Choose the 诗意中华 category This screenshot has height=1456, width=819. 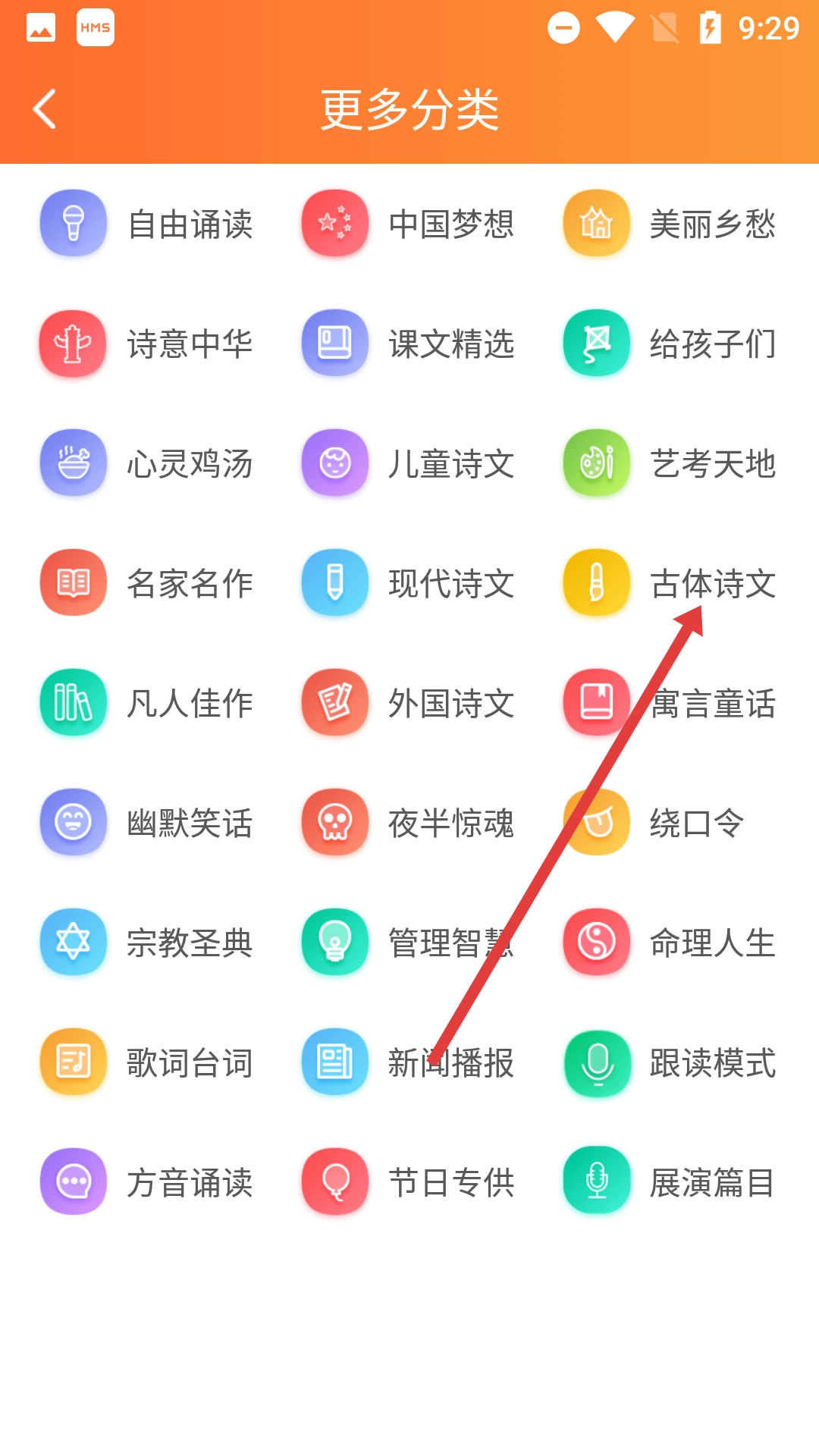click(x=148, y=344)
